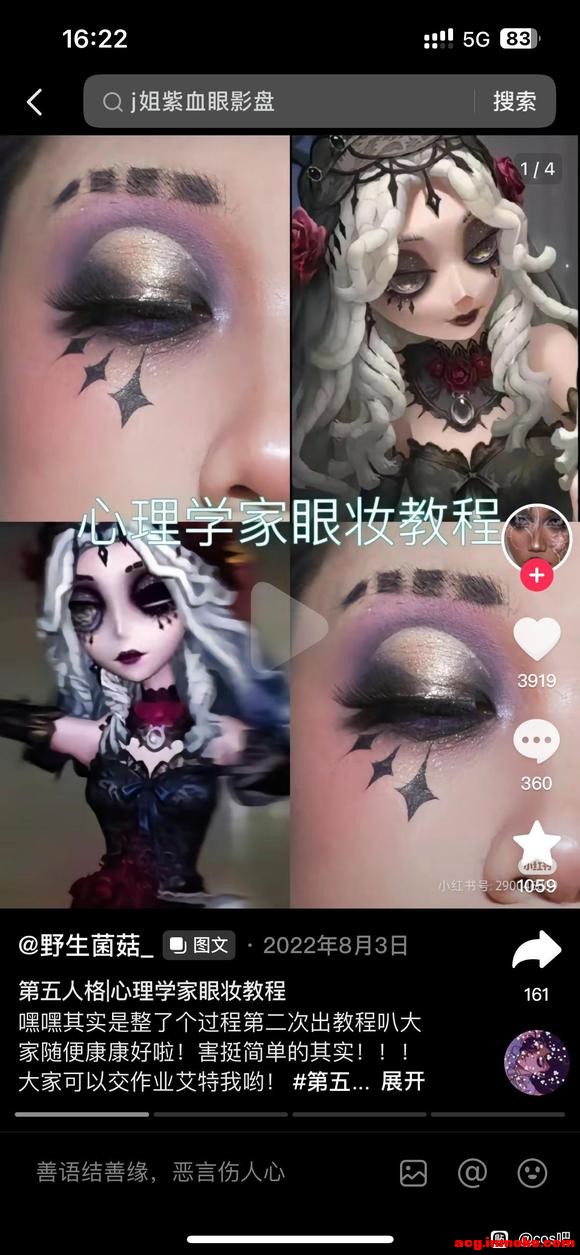580x1255 pixels.
Task: Open the emoji picker
Action: 532,1173
